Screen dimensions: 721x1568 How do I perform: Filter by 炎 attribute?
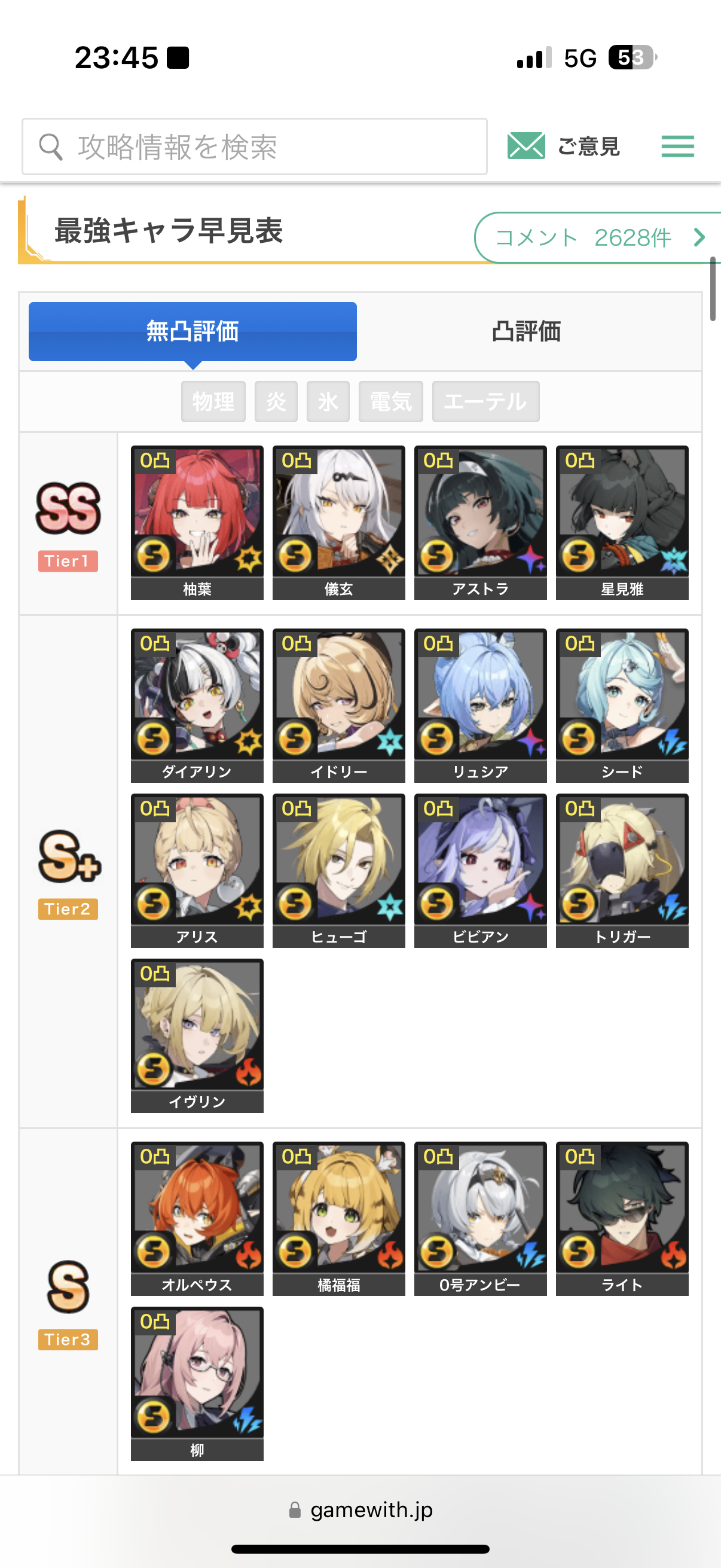276,402
